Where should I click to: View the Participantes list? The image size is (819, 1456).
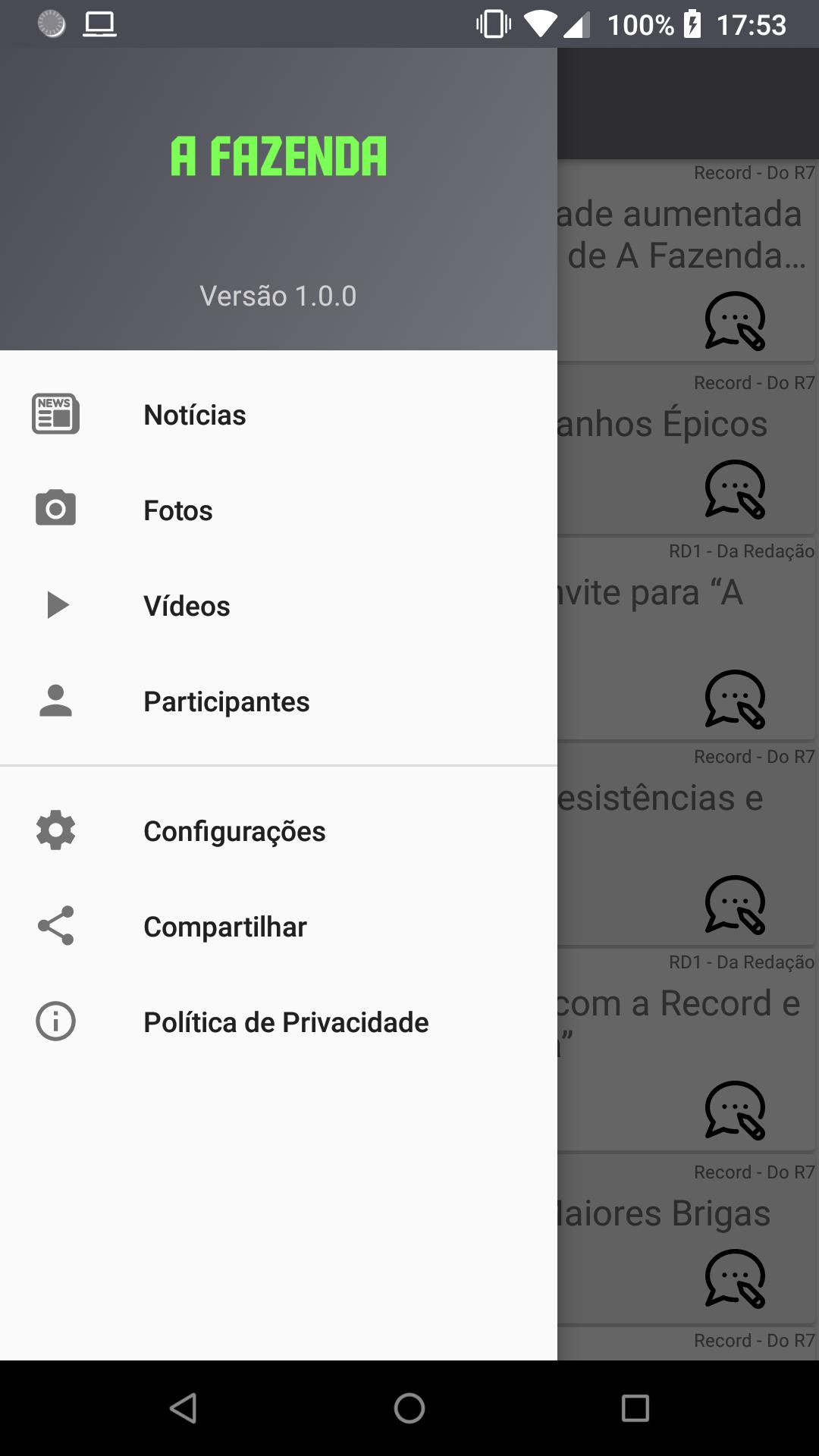coord(278,701)
